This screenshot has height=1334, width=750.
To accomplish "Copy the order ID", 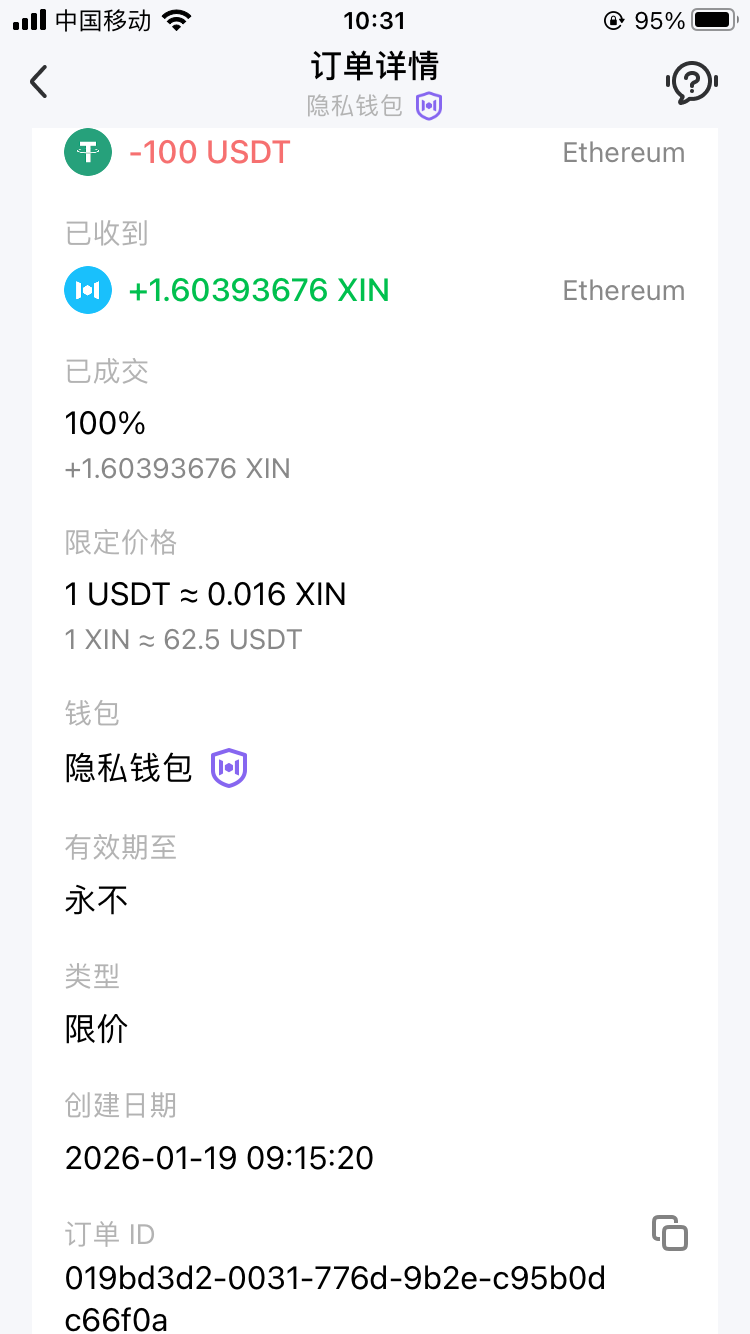I will point(670,1233).
